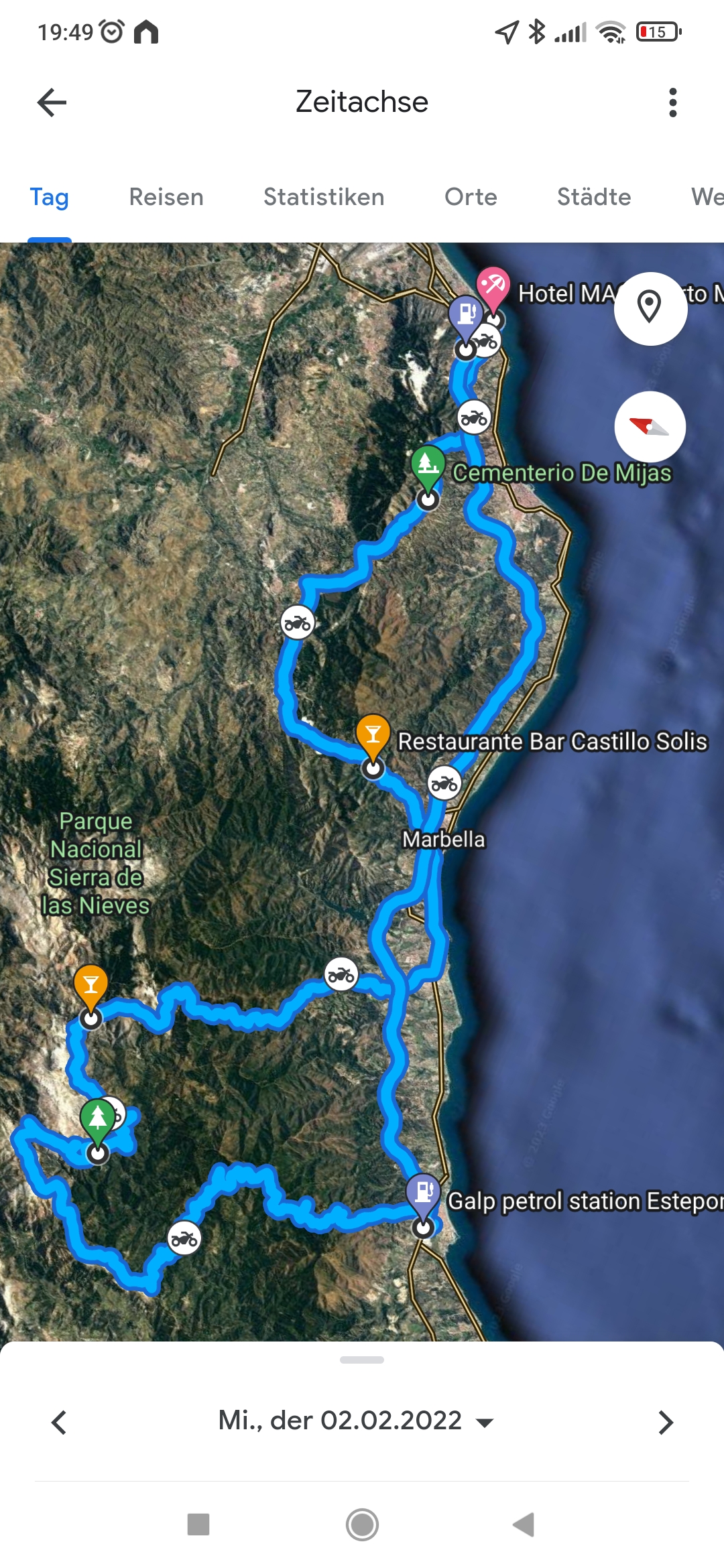The image size is (724, 1568).
Task: Reset map orientation with the compass
Action: (650, 427)
